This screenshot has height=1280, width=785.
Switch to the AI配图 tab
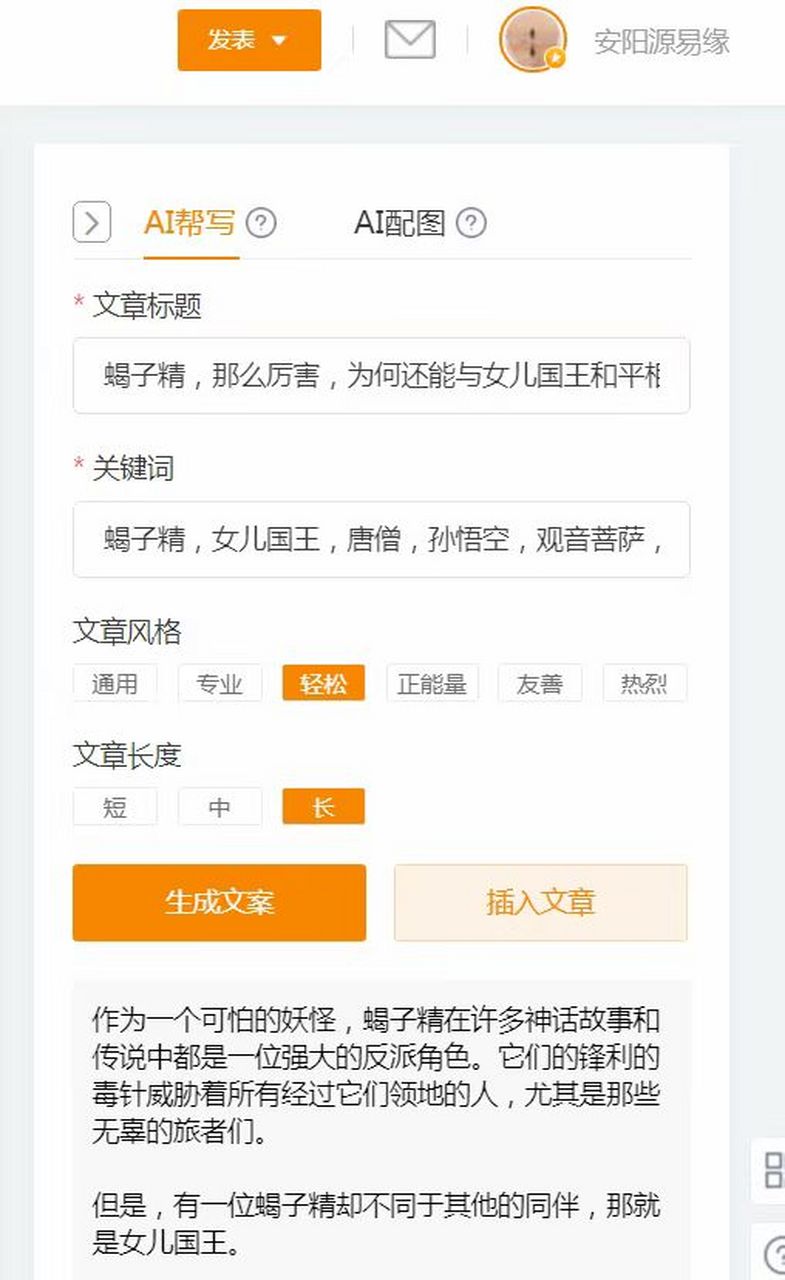399,223
